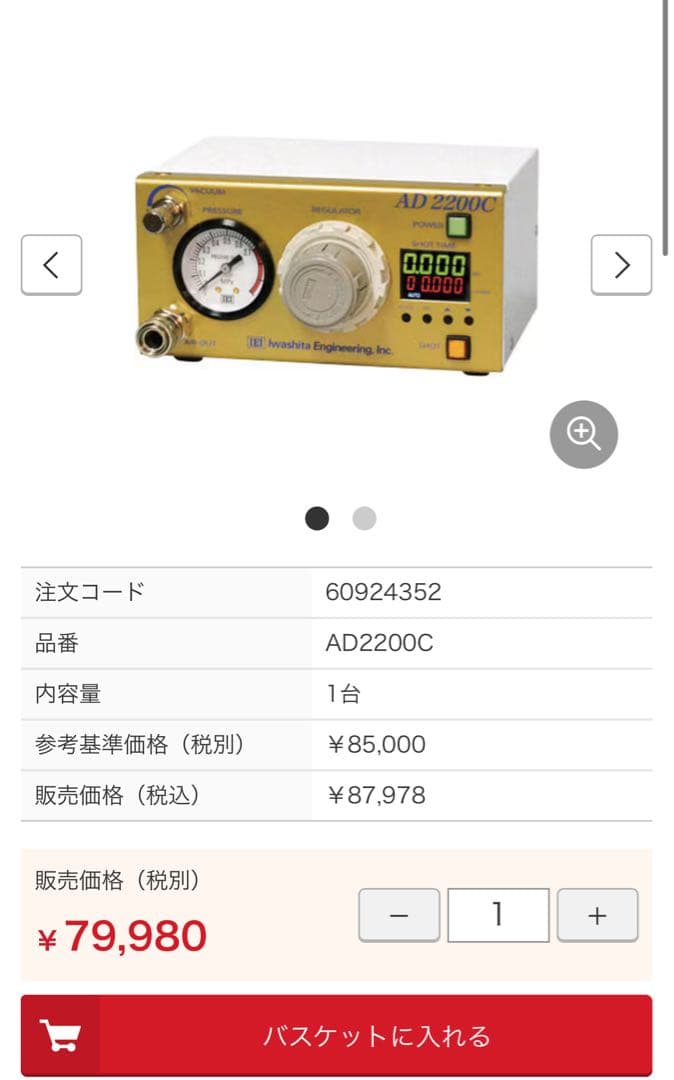This screenshot has height=1080, width=674.
Task: Edit the quantity field
Action: pyautogui.click(x=498, y=915)
